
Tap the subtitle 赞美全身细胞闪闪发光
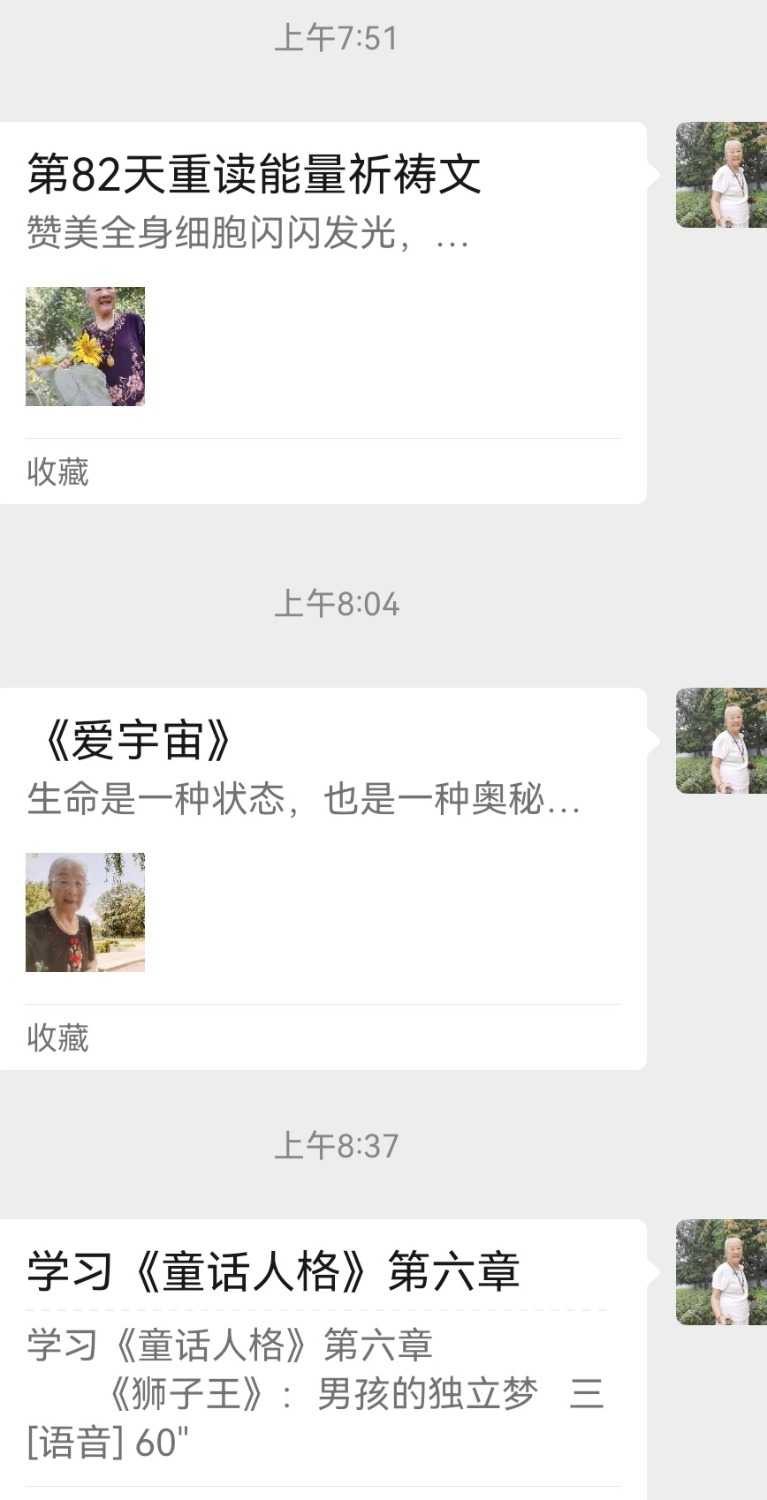(x=200, y=234)
